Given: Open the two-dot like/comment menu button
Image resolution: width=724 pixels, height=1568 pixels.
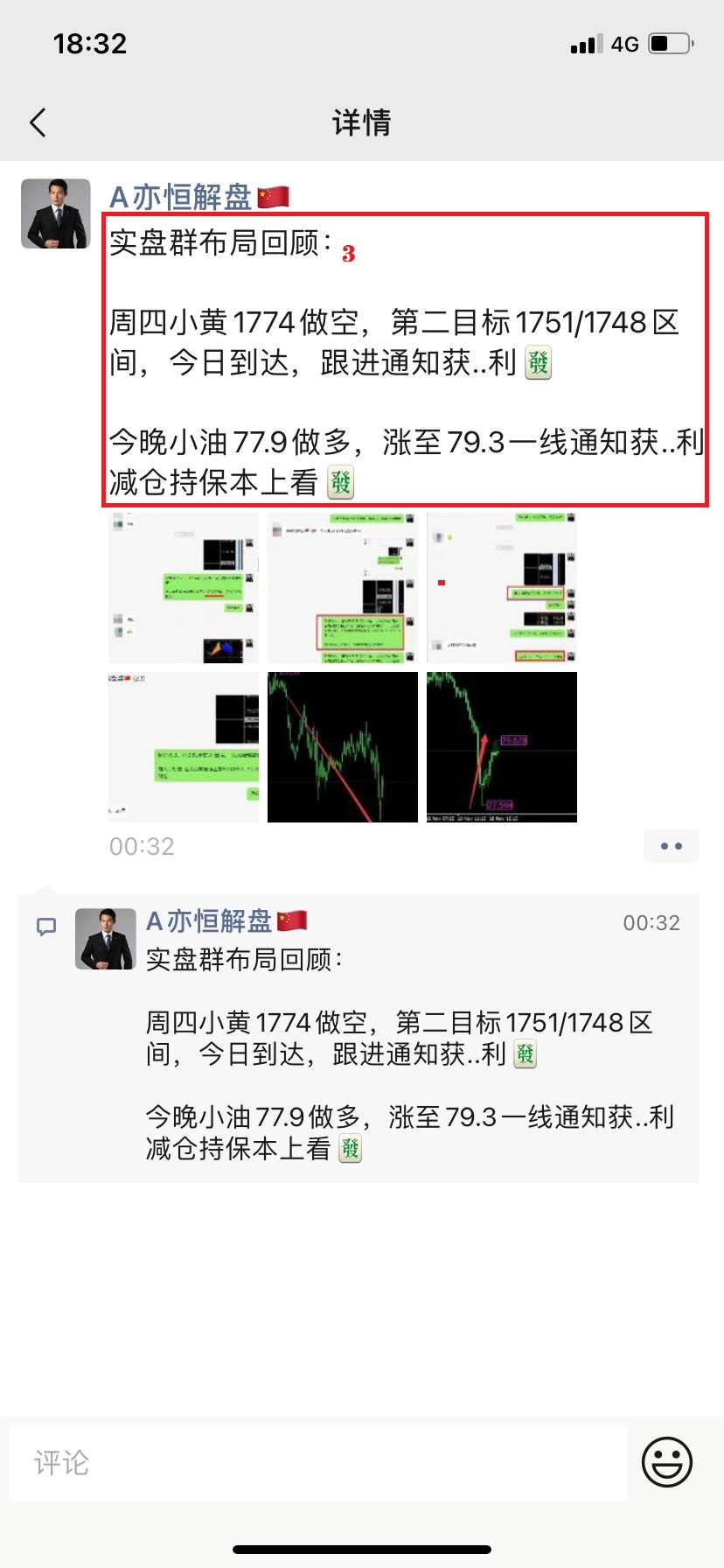Looking at the screenshot, I should click(x=671, y=846).
